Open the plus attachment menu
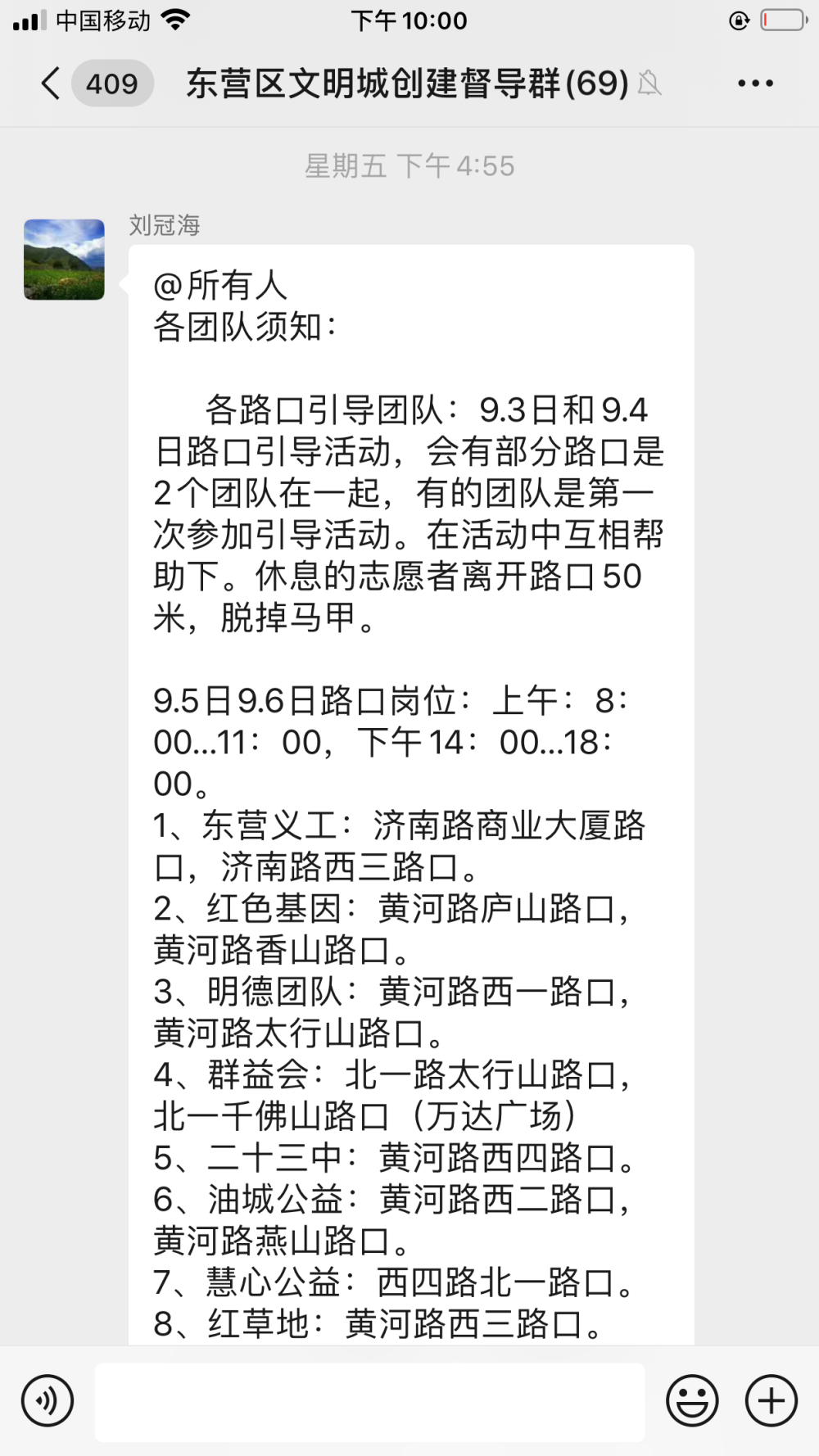 (771, 1401)
